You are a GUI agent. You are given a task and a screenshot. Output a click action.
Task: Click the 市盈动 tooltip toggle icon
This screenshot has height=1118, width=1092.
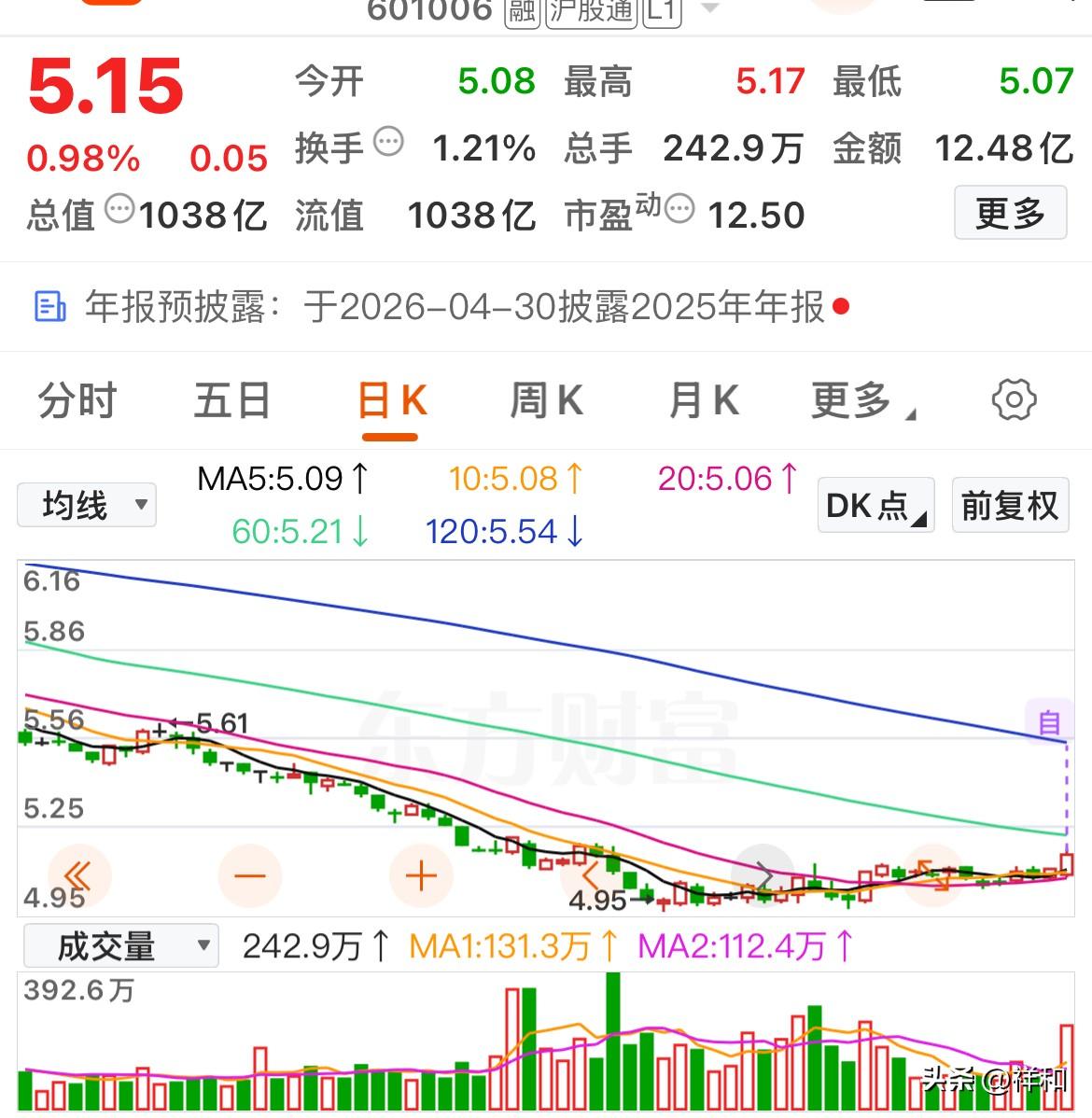pos(679,207)
